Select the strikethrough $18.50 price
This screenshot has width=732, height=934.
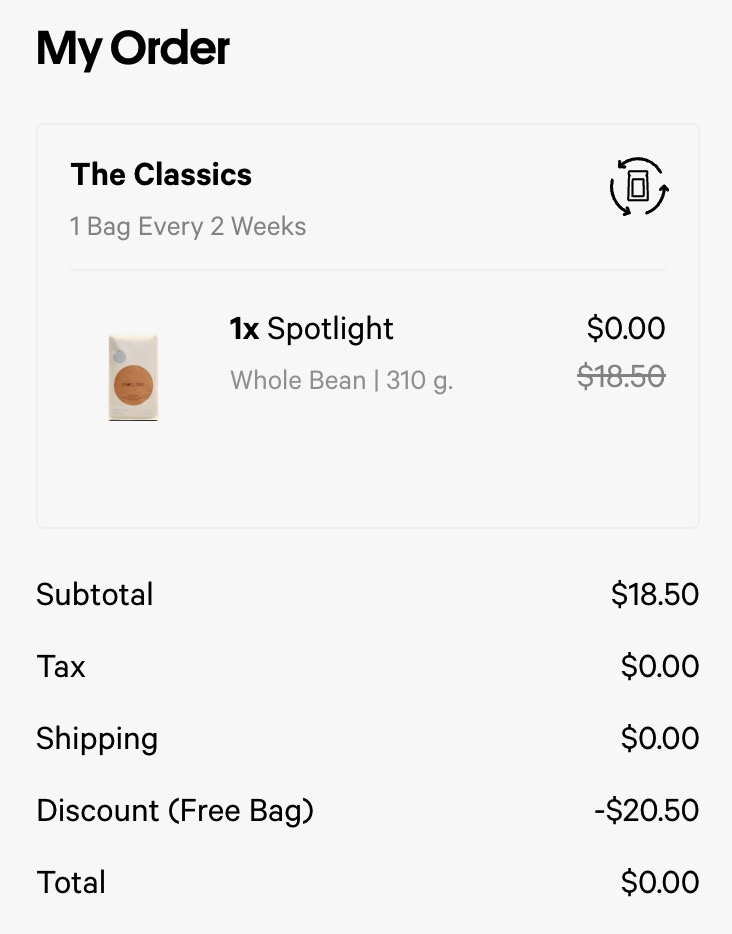[622, 377]
